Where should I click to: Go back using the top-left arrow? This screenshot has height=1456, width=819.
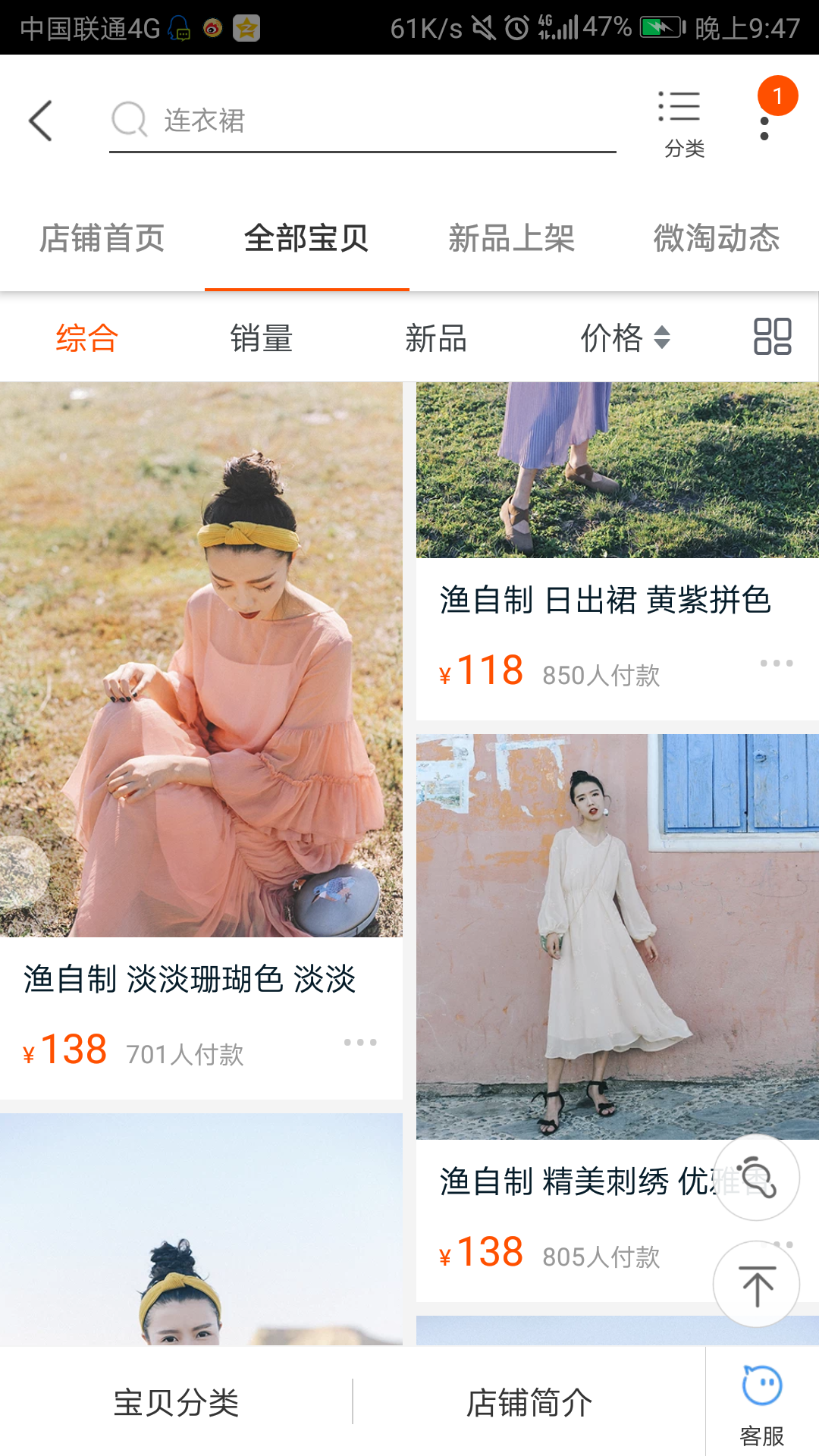[41, 121]
